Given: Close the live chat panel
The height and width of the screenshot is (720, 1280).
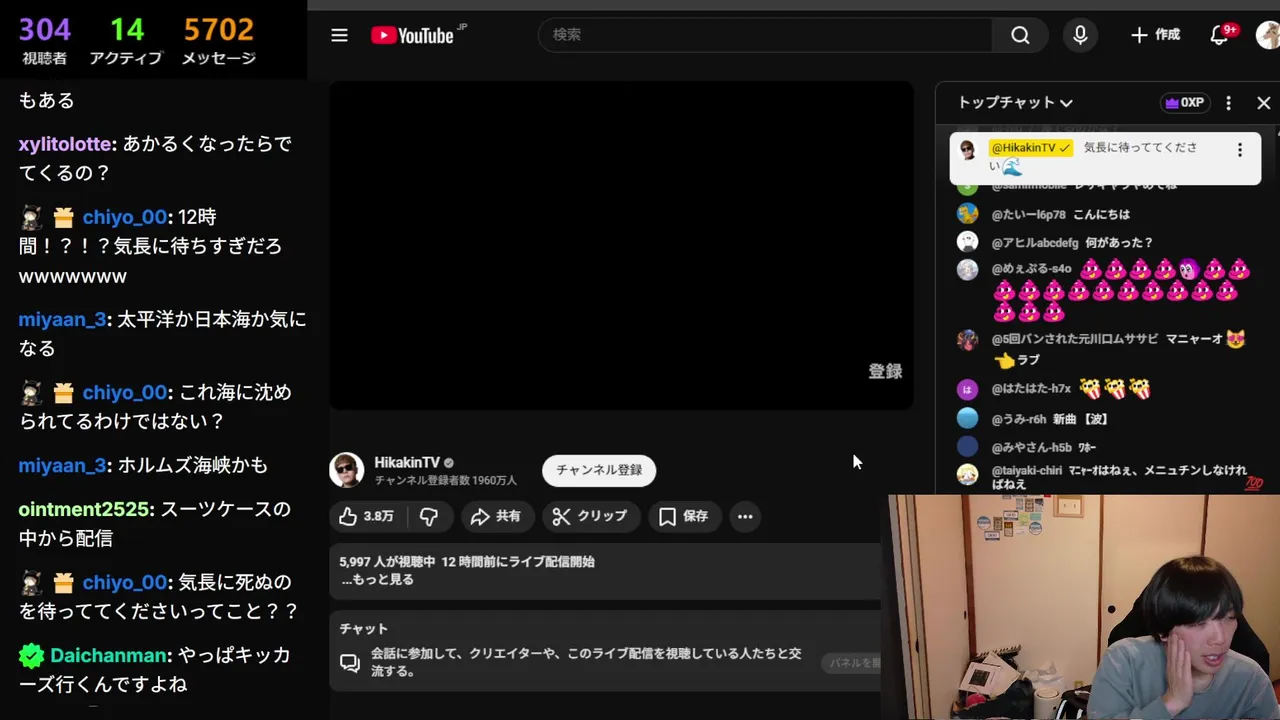Looking at the screenshot, I should point(1263,102).
